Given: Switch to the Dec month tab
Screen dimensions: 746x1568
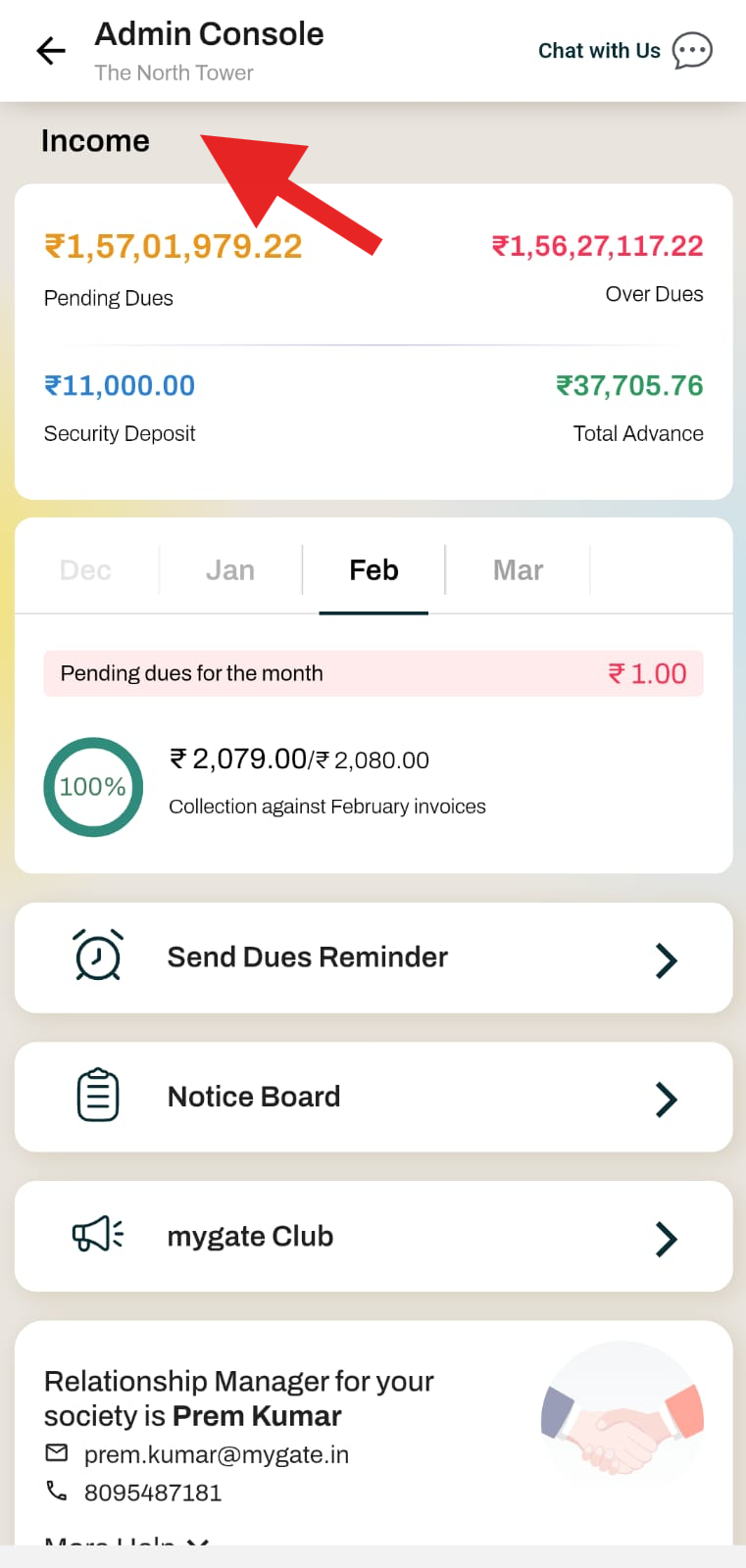Looking at the screenshot, I should coord(85,570).
